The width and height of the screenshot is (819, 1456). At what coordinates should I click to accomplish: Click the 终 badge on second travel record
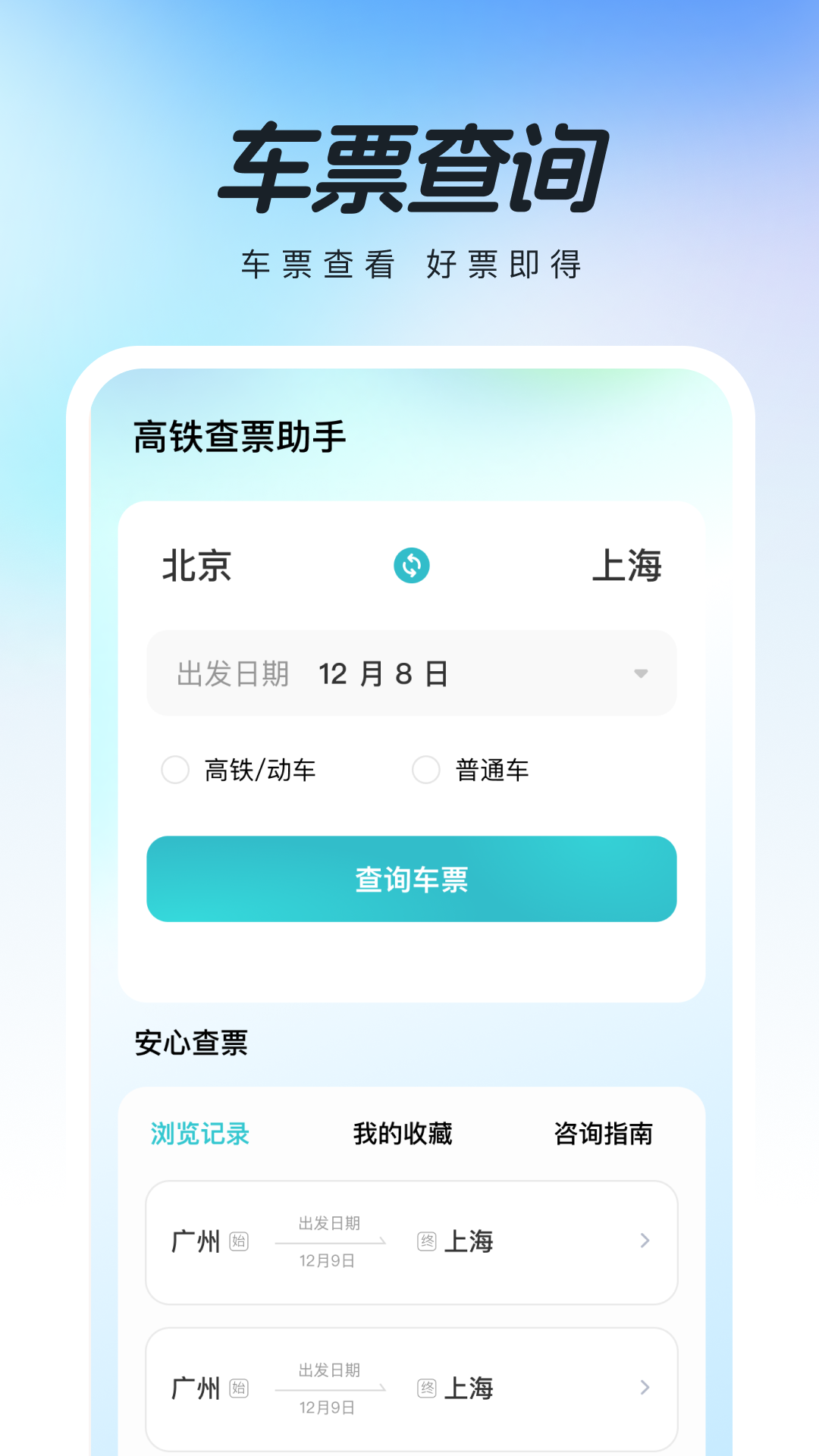[425, 1388]
